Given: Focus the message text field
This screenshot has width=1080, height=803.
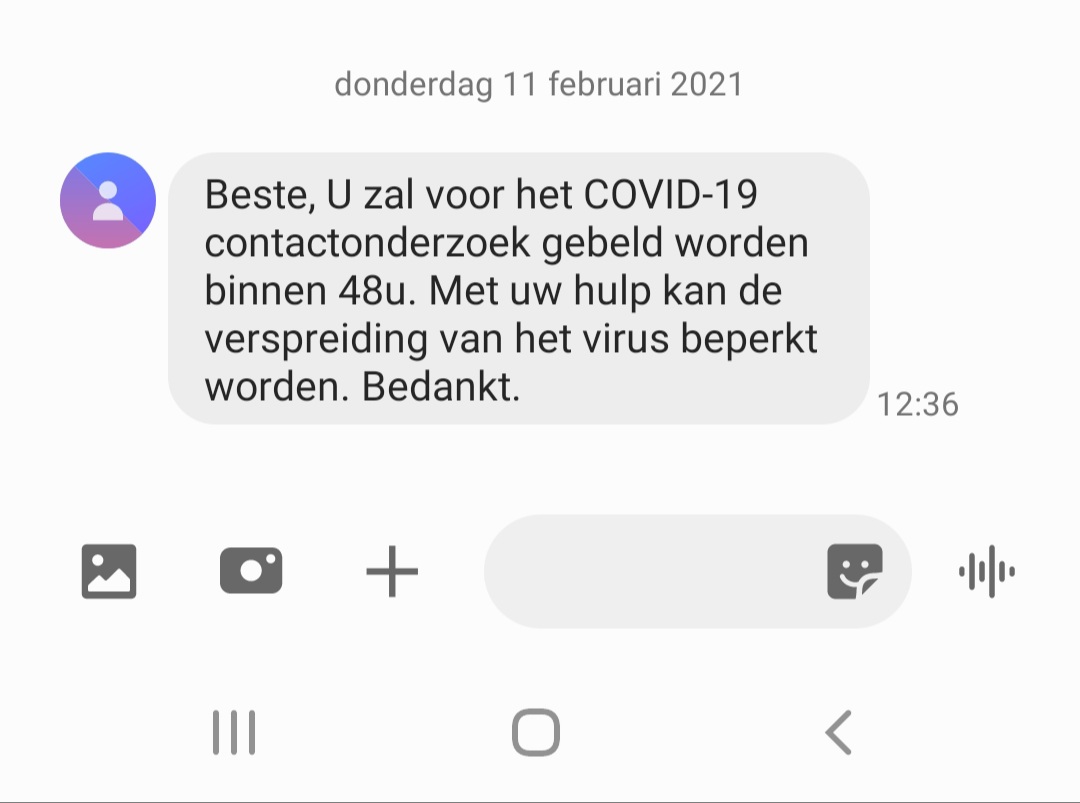Looking at the screenshot, I should tap(650, 572).
